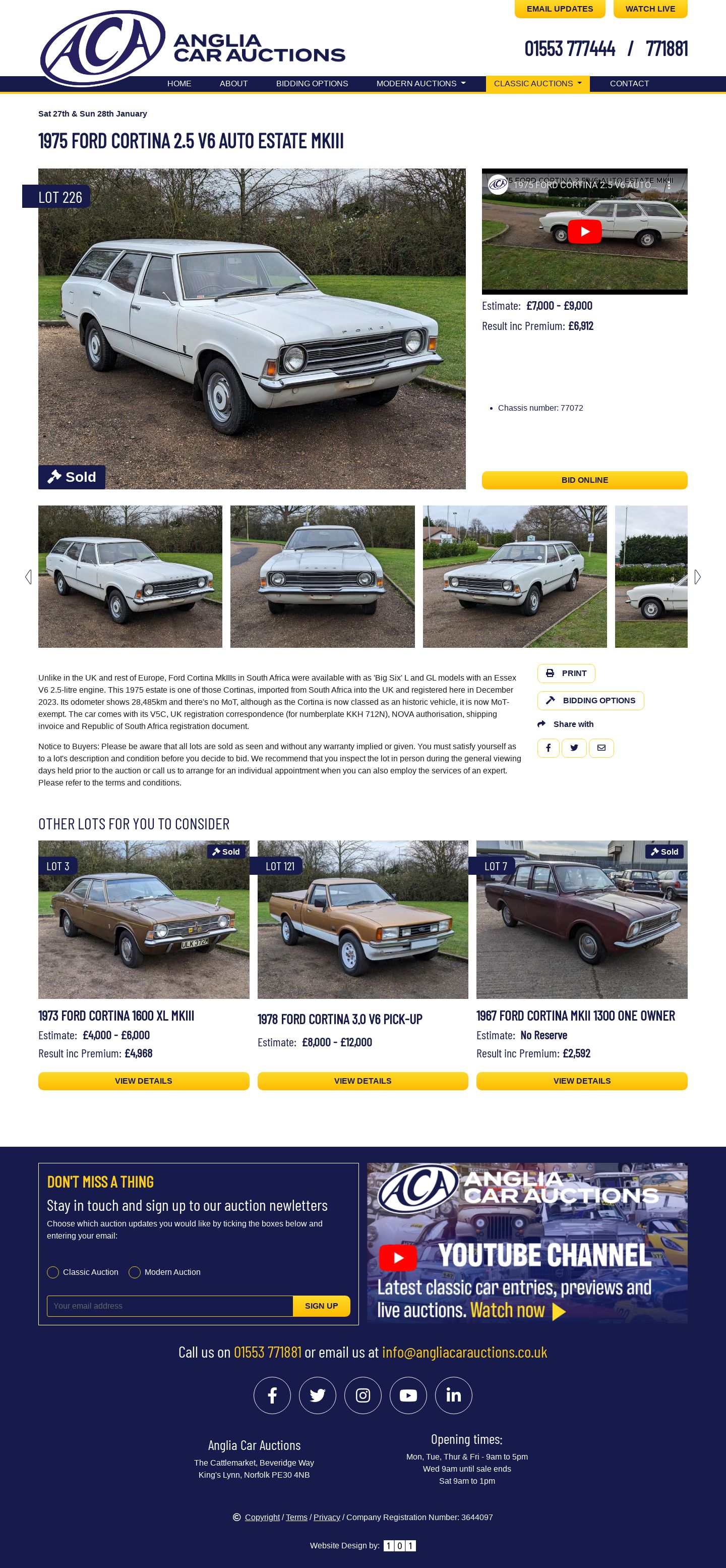The image size is (726, 1568).
Task: Open the Instagram icon in the footer
Action: (x=362, y=1395)
